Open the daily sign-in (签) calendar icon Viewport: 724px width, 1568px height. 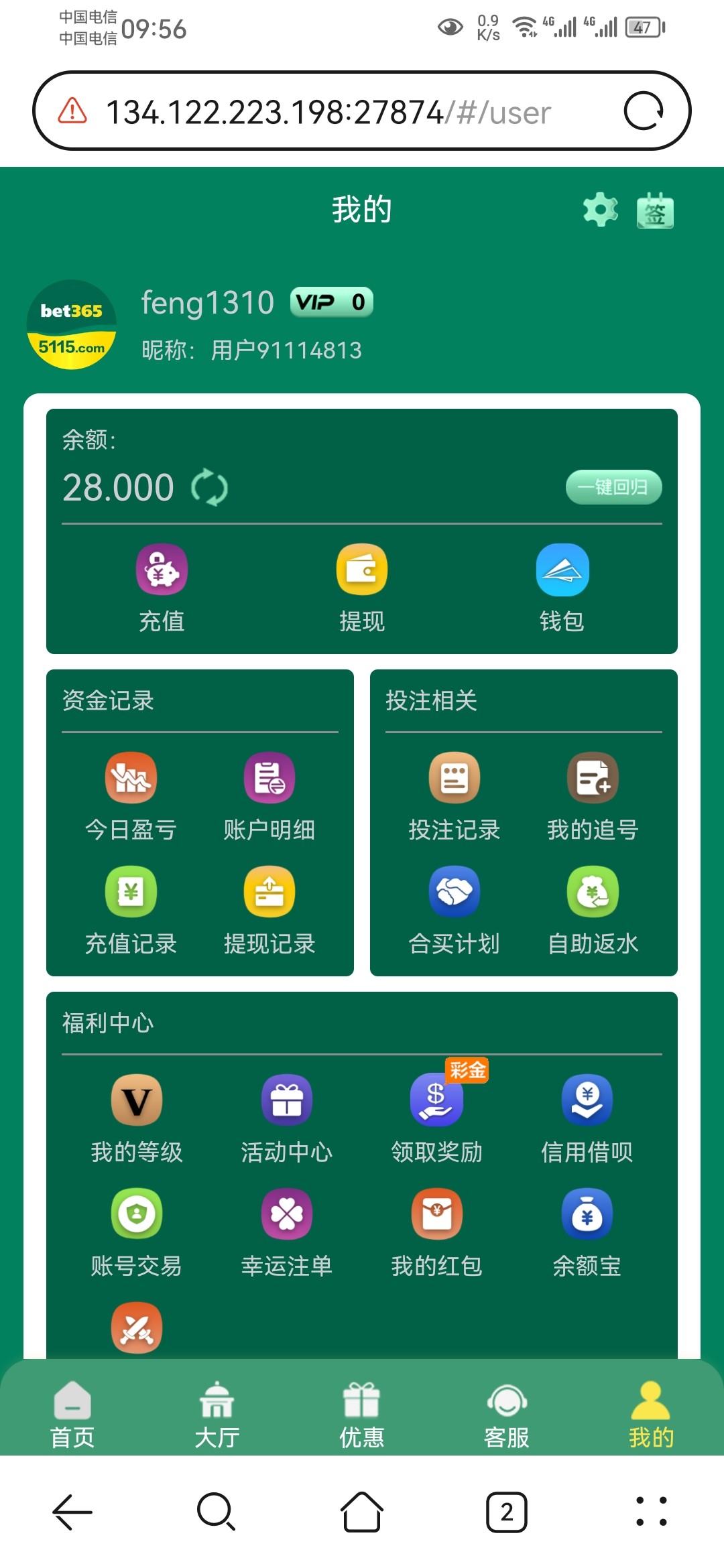(x=655, y=210)
